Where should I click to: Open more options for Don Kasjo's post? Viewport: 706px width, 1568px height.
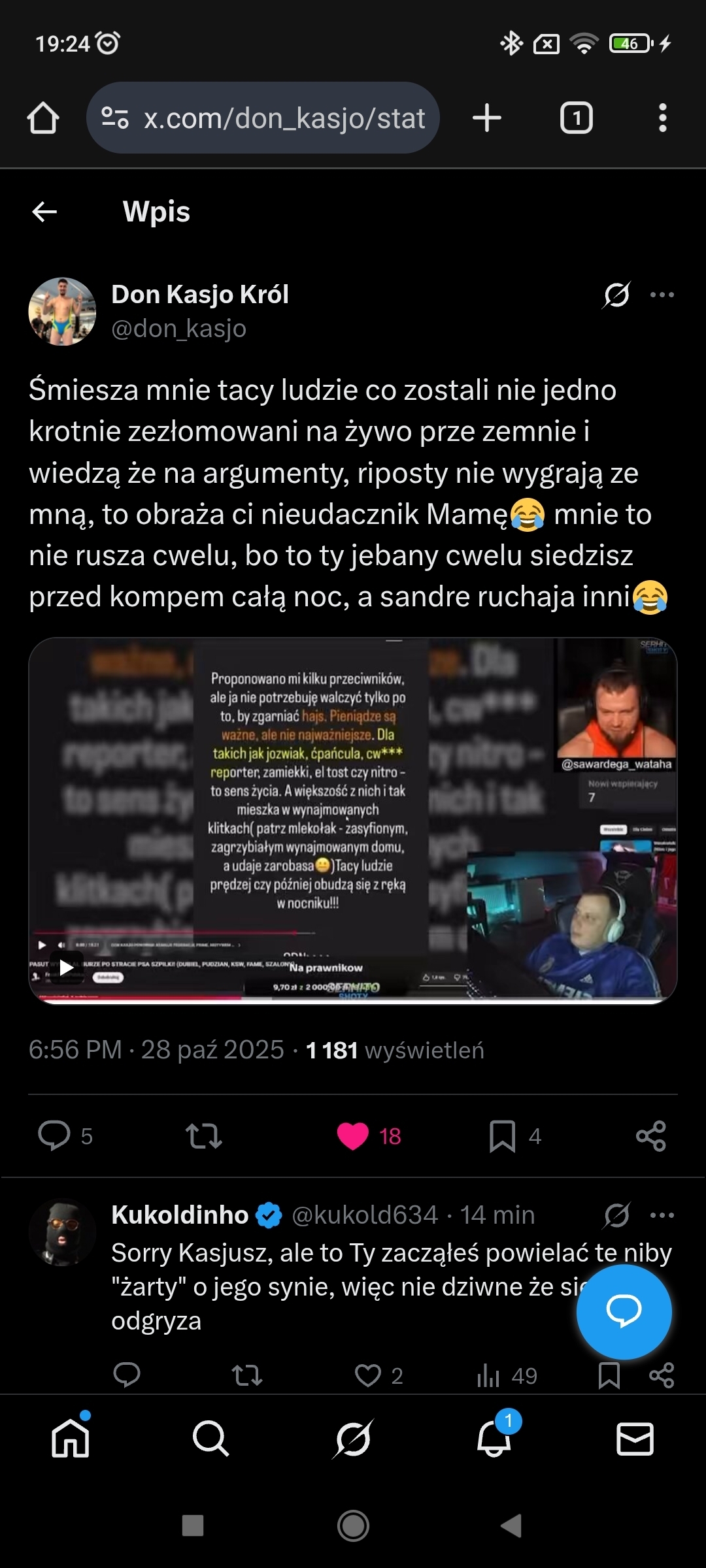click(662, 295)
